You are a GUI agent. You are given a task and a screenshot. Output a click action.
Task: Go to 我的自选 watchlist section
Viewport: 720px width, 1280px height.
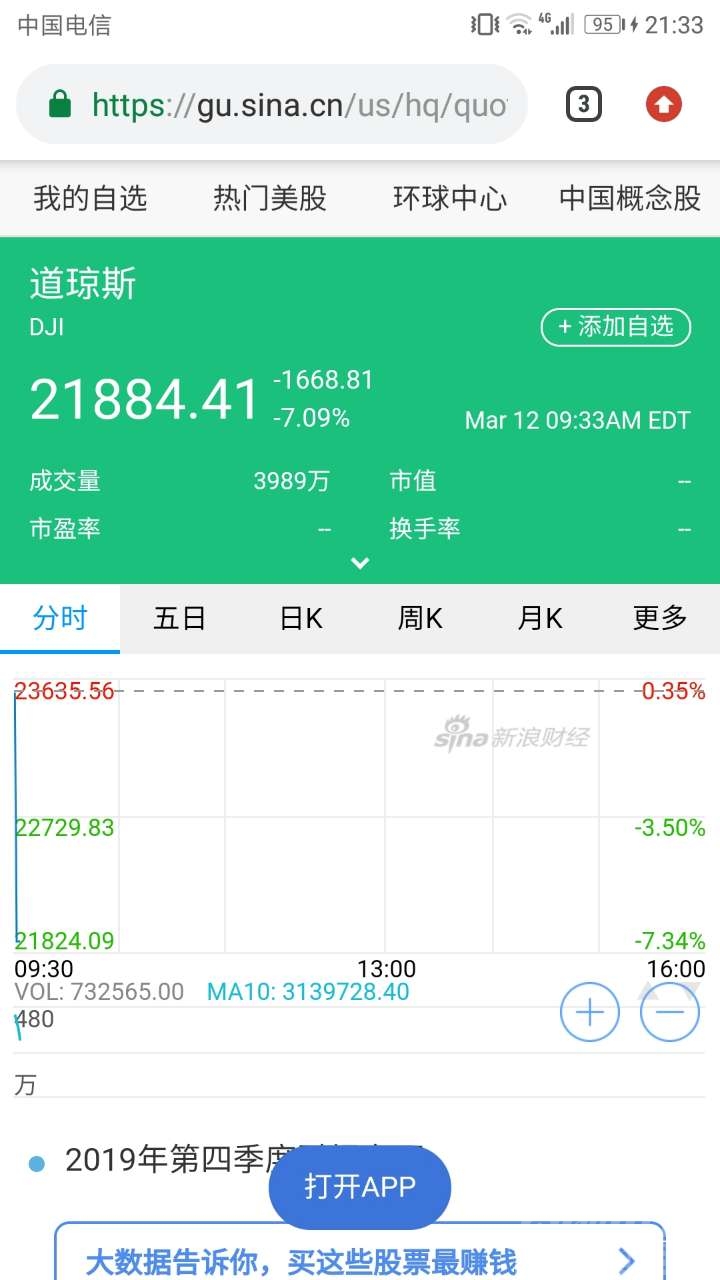coord(90,198)
